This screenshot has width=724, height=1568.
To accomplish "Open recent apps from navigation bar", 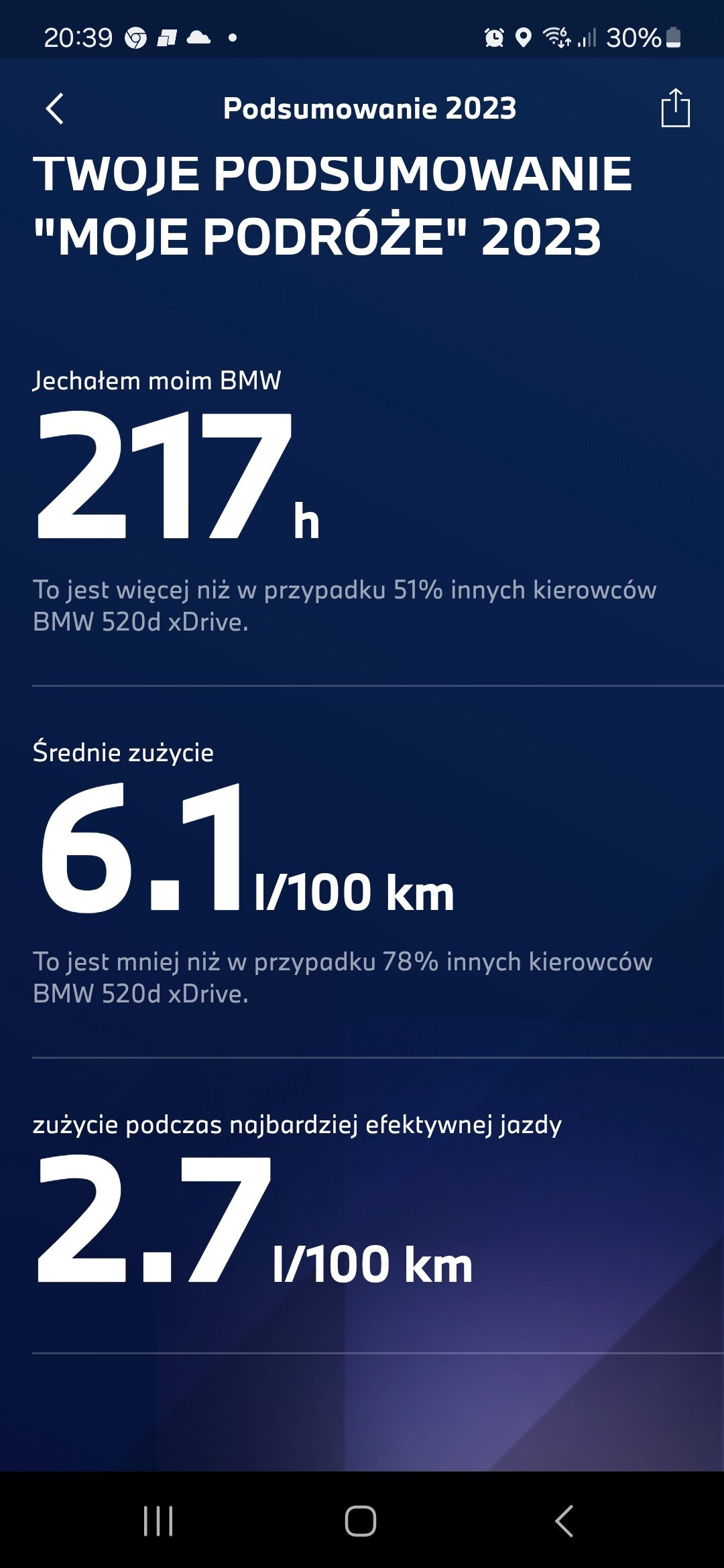I will coord(158,1521).
